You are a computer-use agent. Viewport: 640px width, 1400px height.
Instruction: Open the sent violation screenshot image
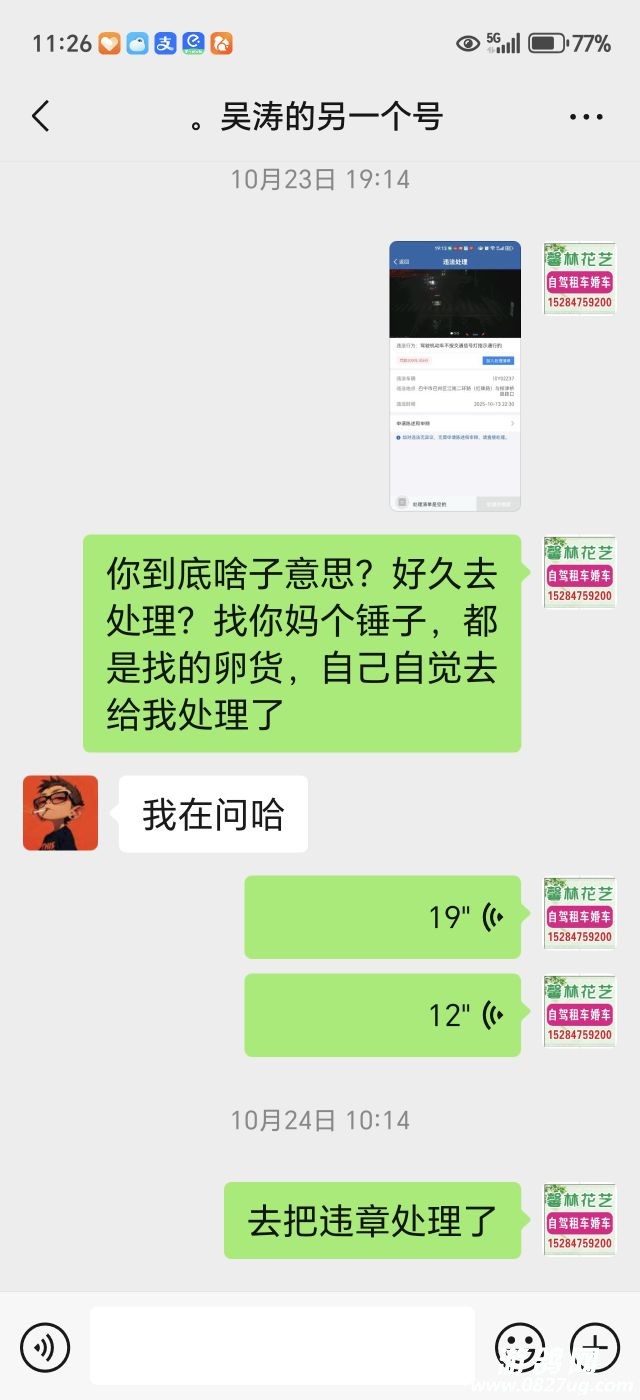pyautogui.click(x=455, y=376)
